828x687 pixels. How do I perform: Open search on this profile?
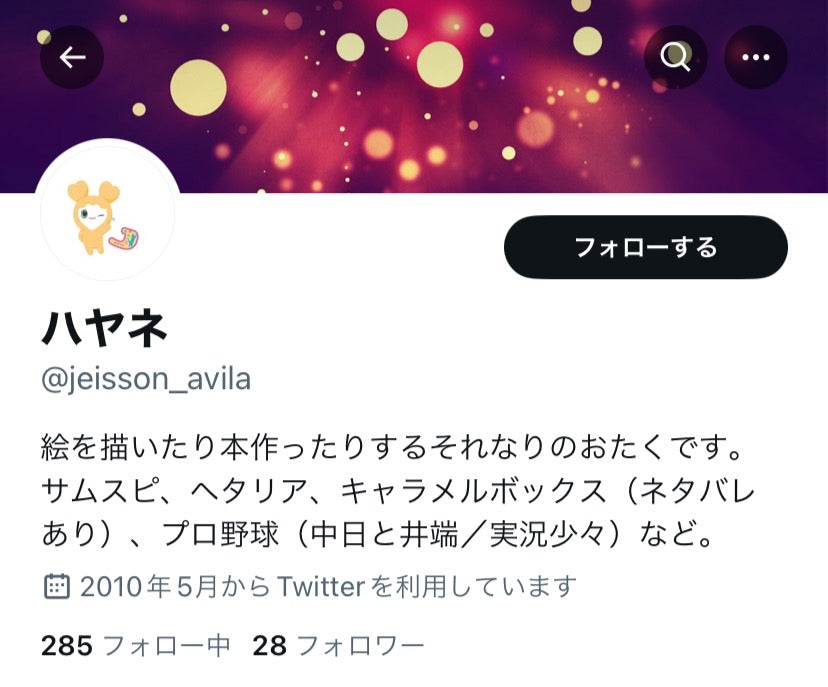(676, 57)
